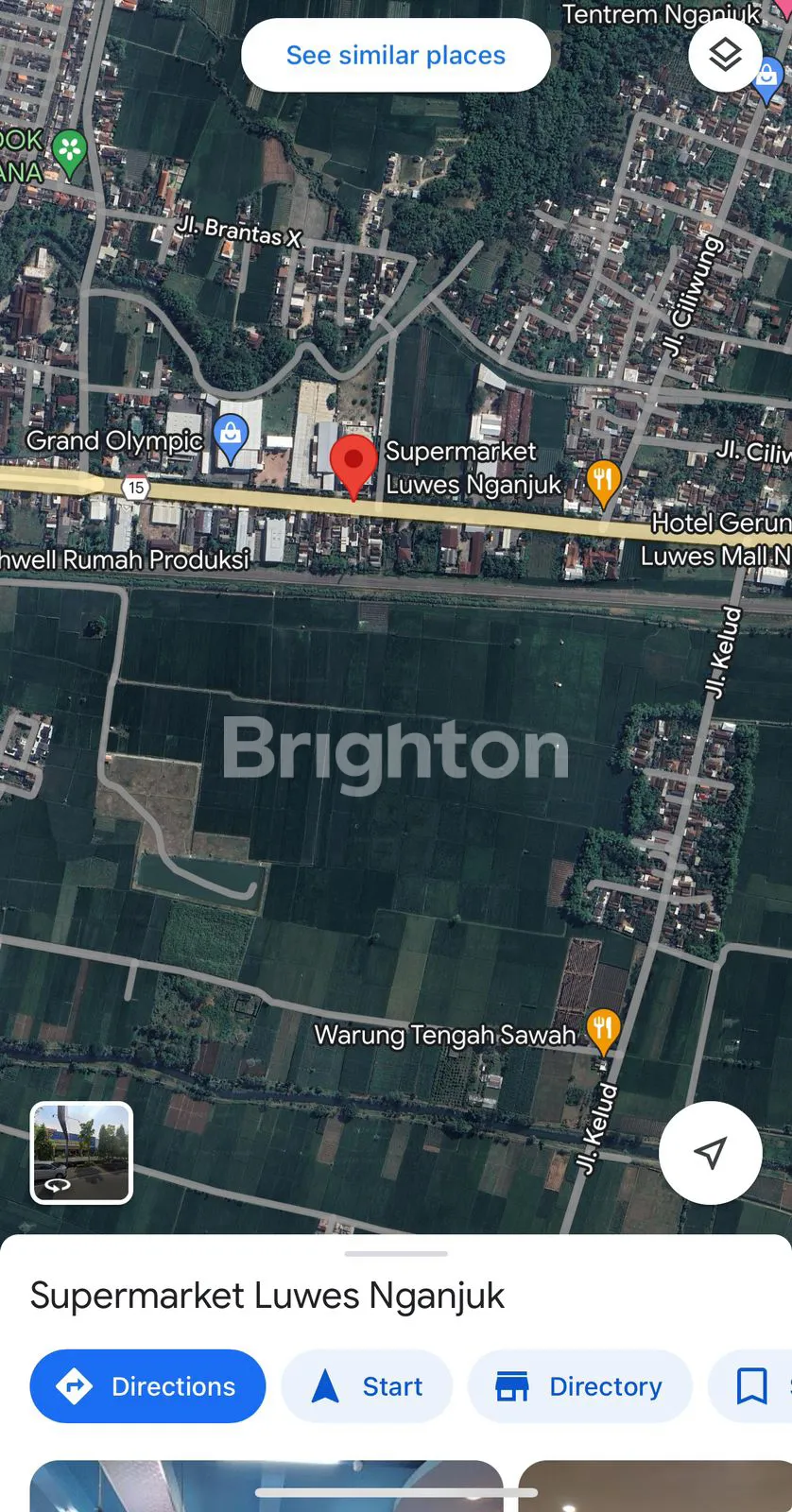Select the Grand Olympic shopping marker
The image size is (792, 1512).
tap(231, 437)
